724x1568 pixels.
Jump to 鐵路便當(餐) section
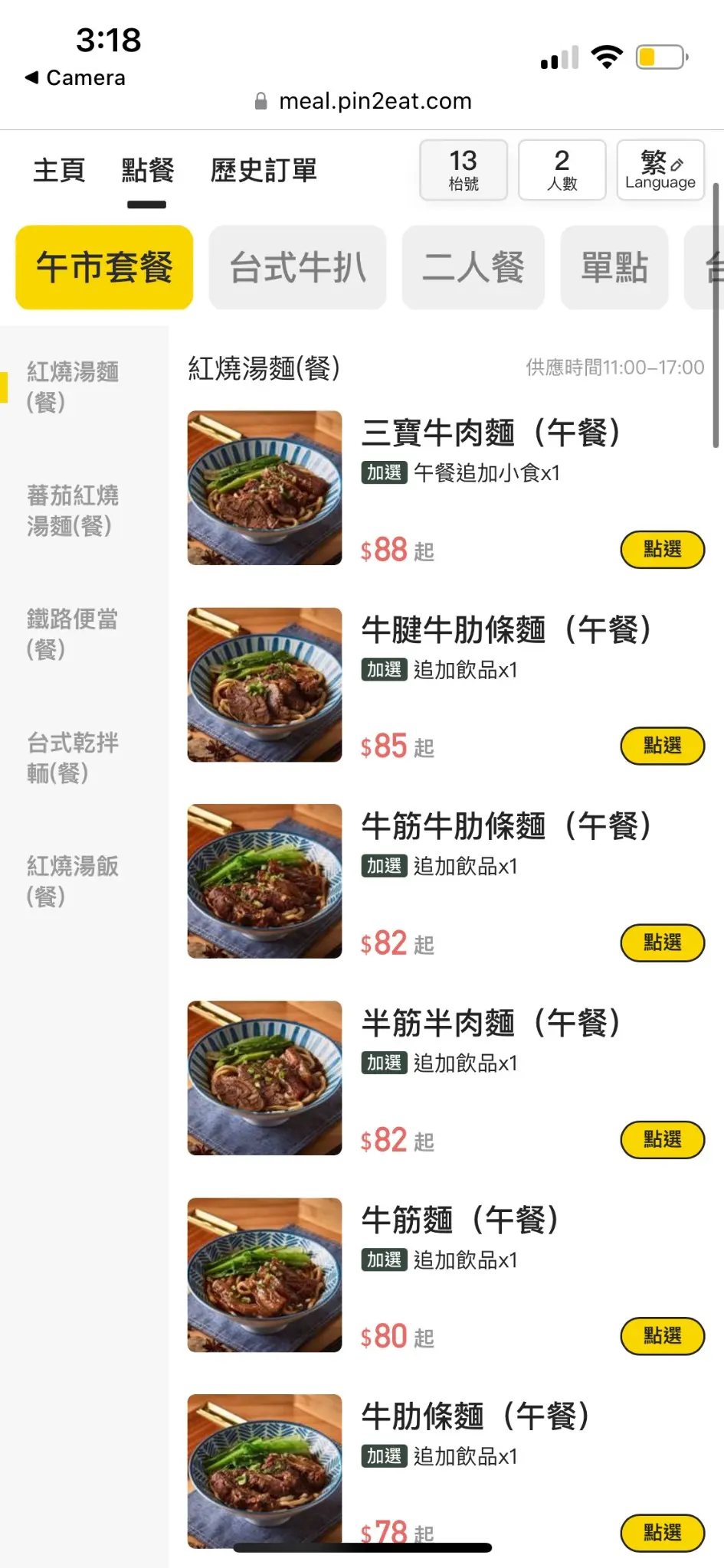coord(73,634)
